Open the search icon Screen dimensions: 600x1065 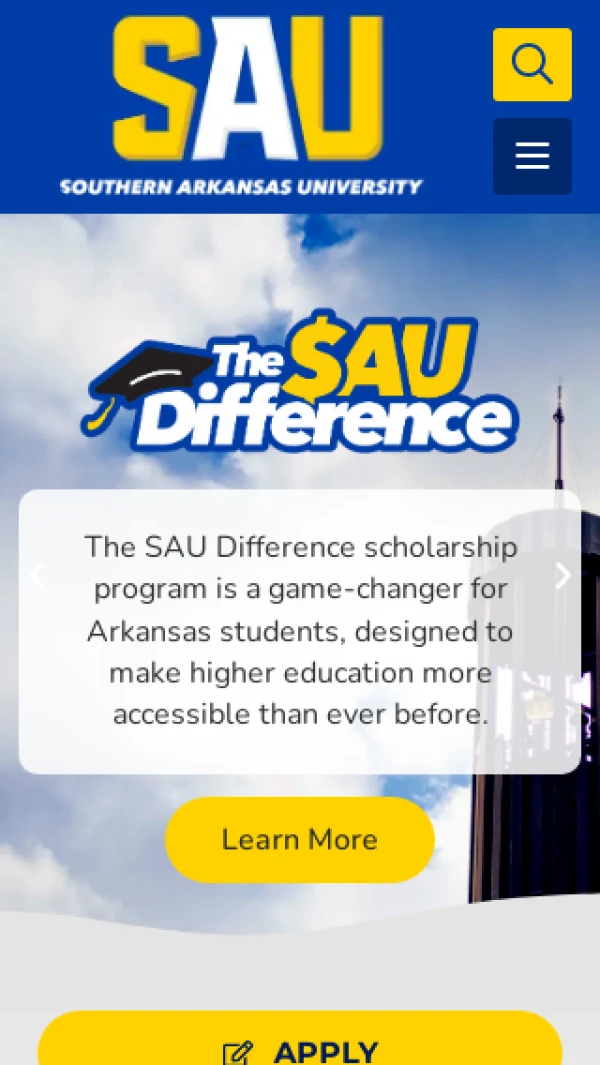[x=532, y=65]
